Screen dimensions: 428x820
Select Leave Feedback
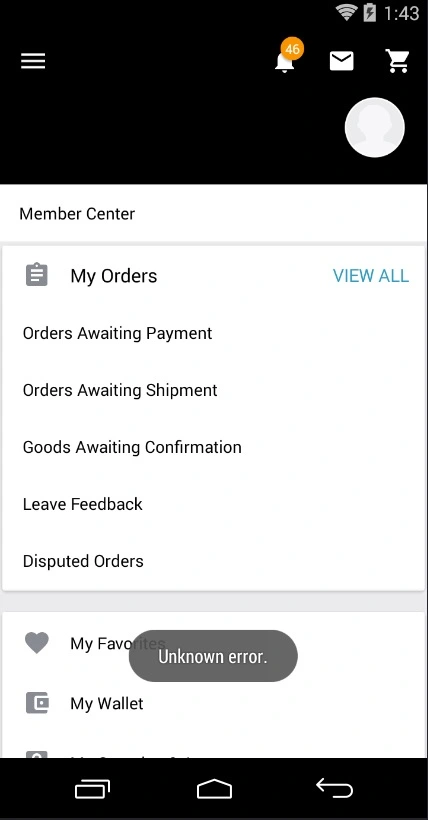click(x=213, y=504)
